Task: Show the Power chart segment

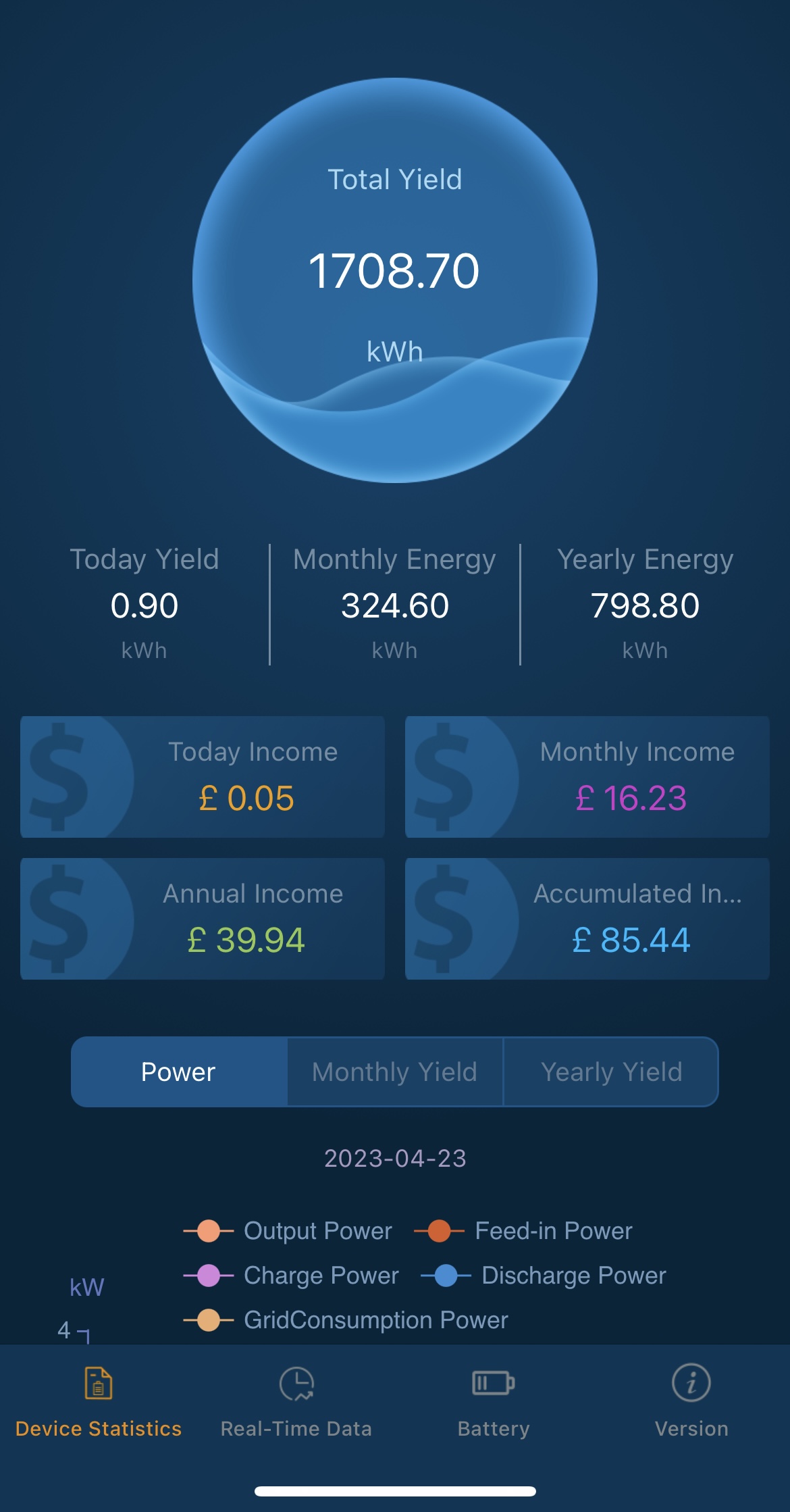Action: pos(179,1072)
